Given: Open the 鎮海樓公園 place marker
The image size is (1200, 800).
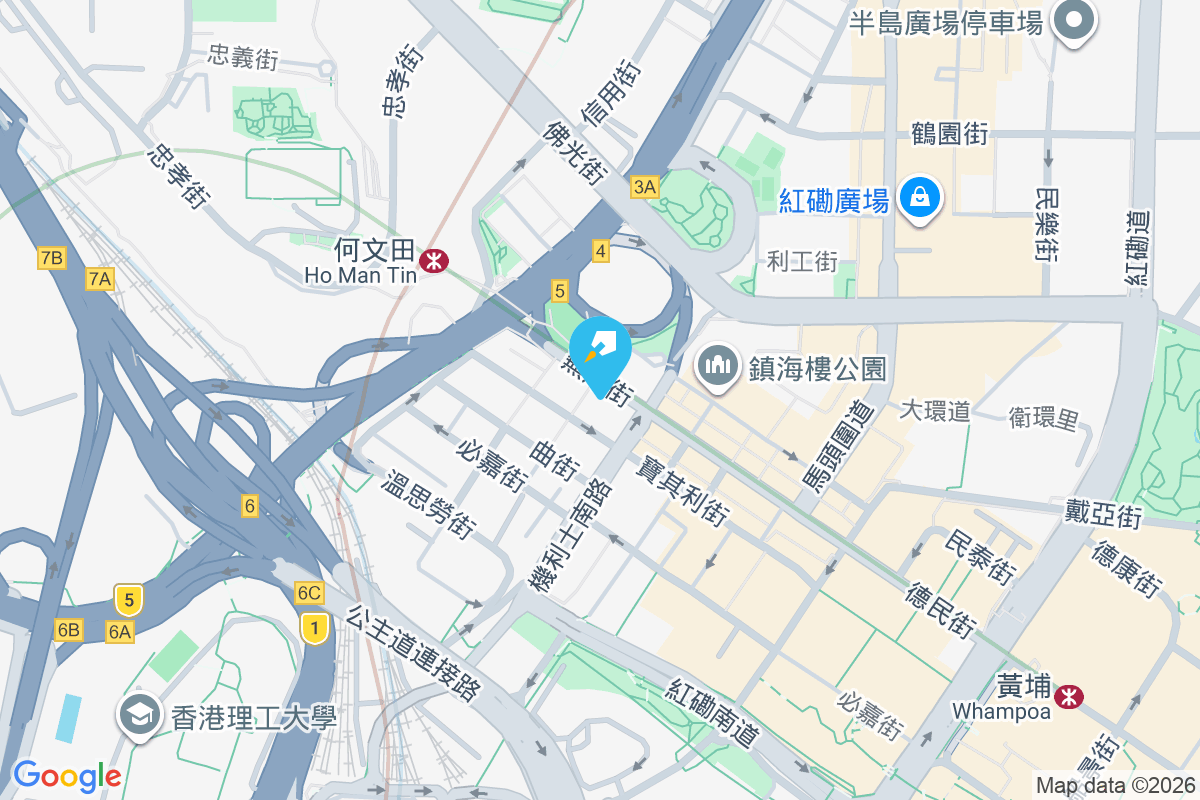Looking at the screenshot, I should tap(717, 367).
